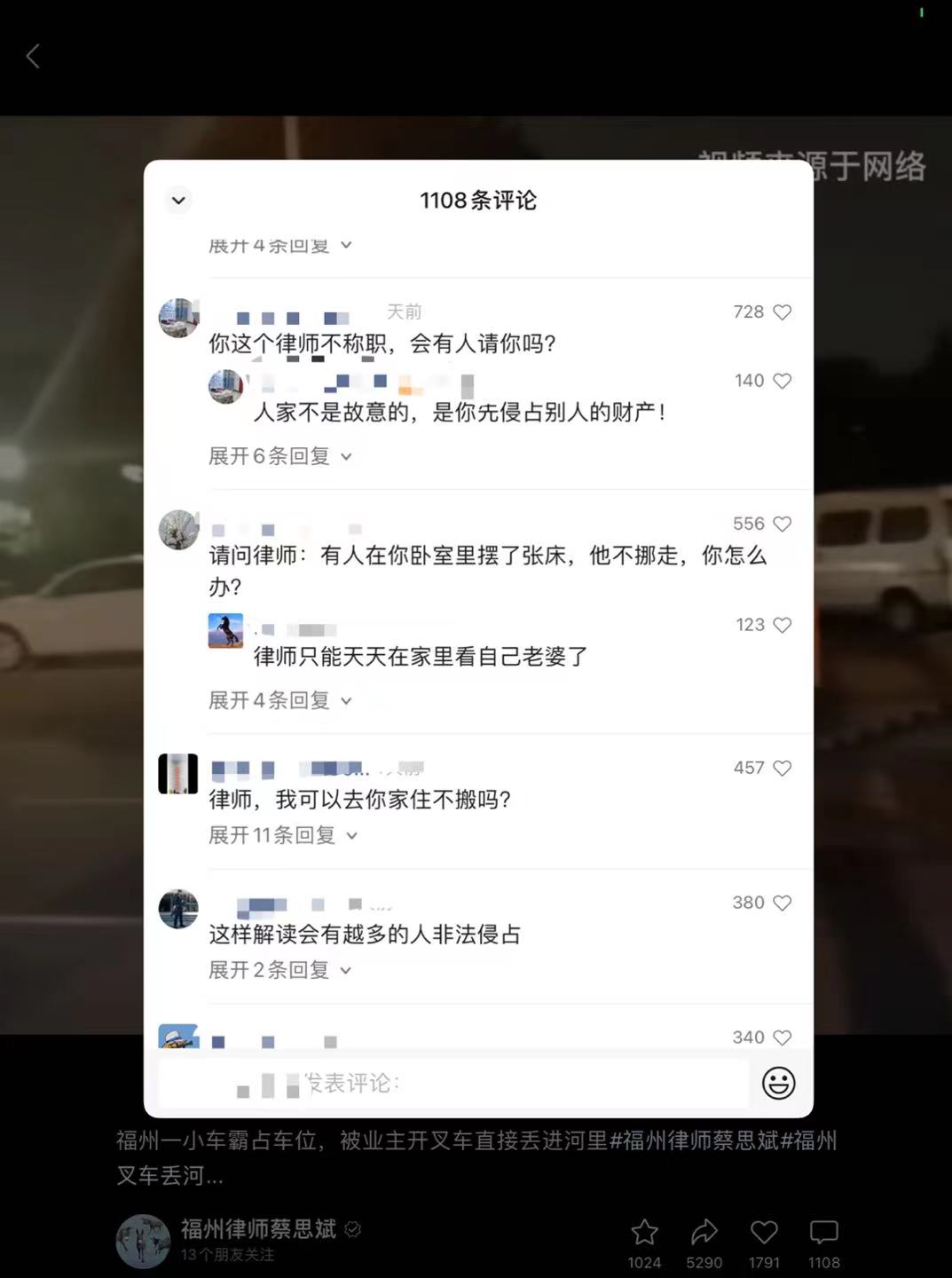Screen dimensions: 952x1278
Task: Like the comment '这样解读会有越多的人非法侵占'
Action: [782, 903]
